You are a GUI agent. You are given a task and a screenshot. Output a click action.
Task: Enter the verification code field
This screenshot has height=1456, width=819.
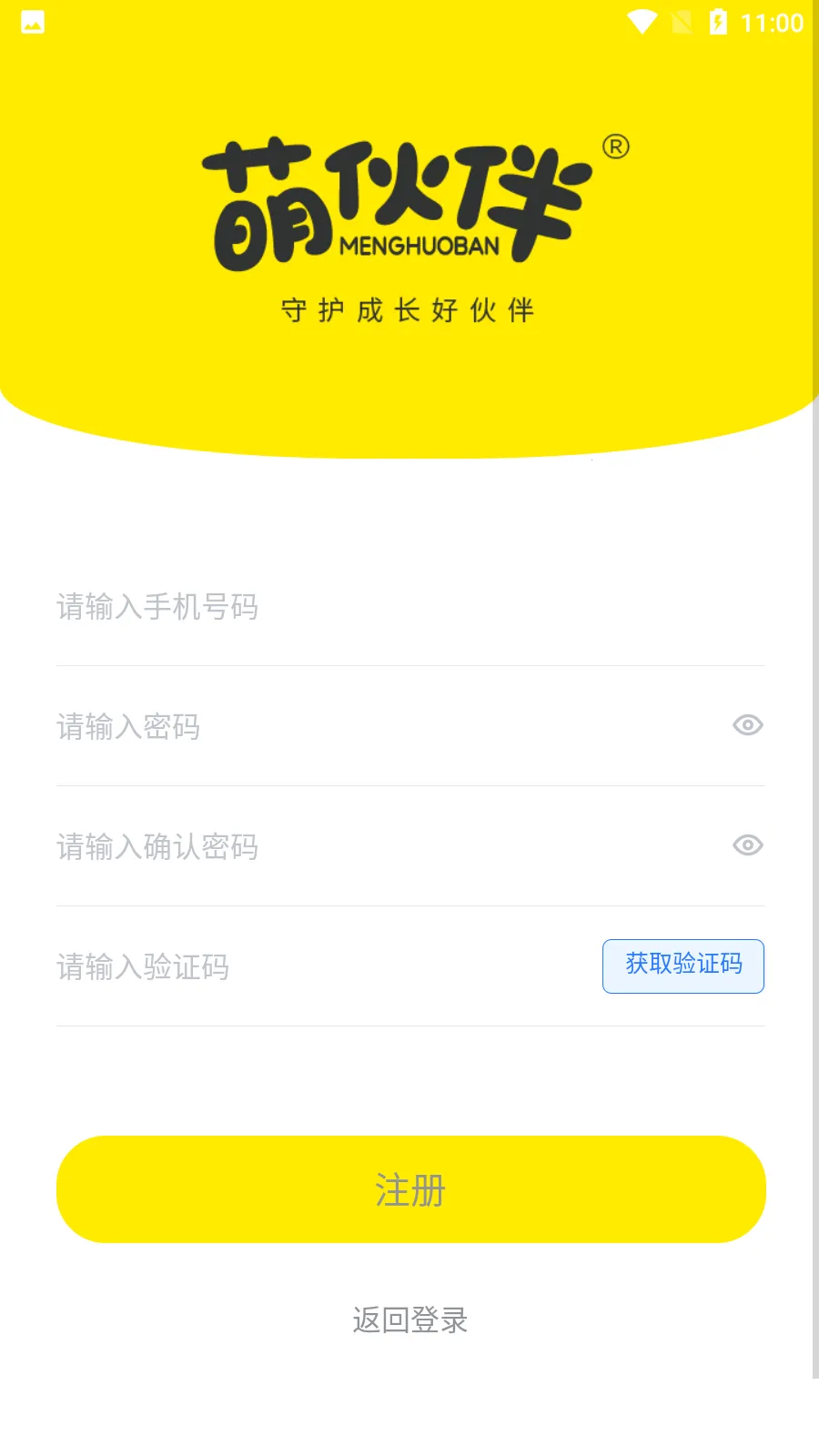click(x=318, y=966)
